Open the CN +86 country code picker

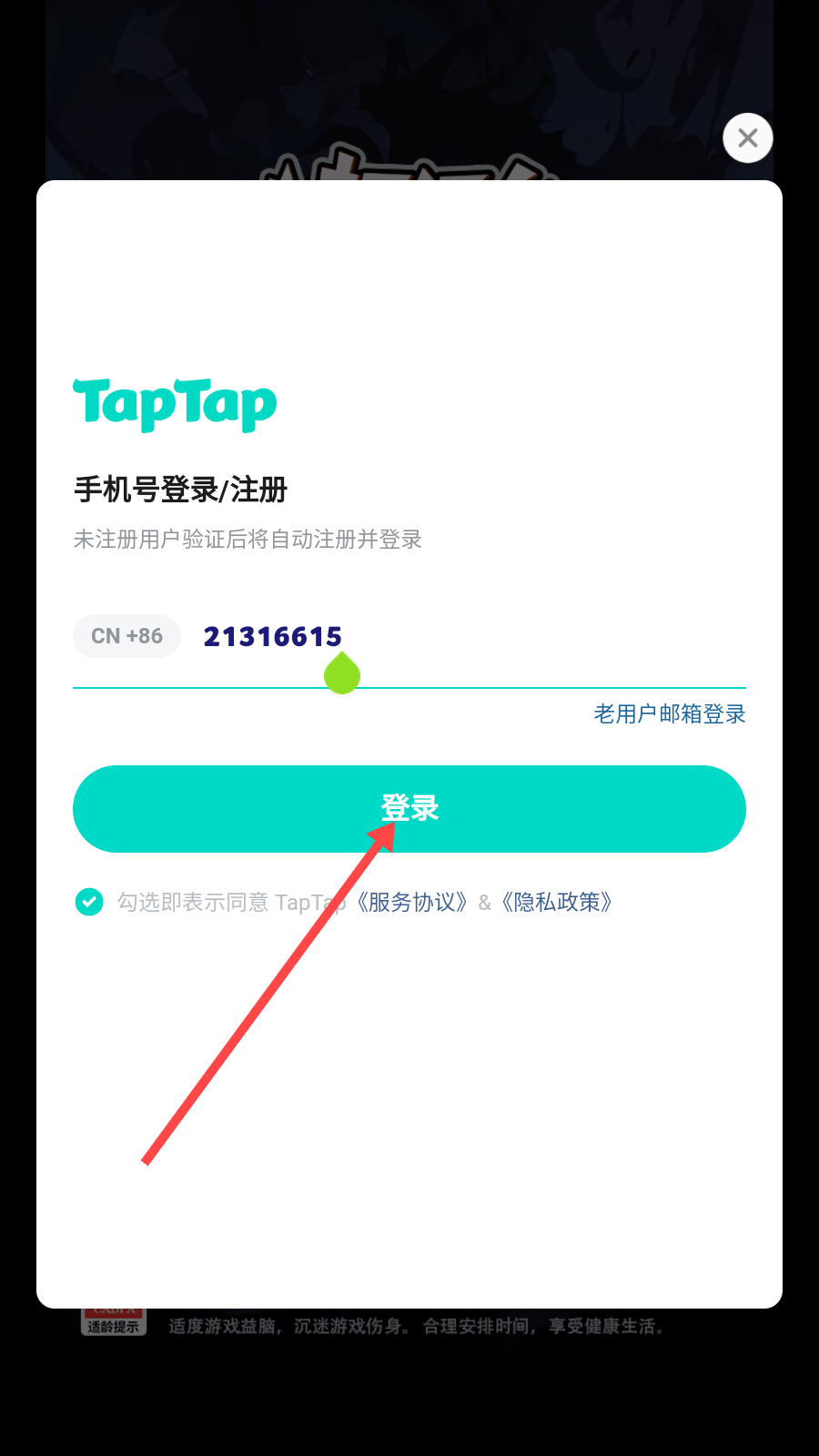[x=126, y=636]
